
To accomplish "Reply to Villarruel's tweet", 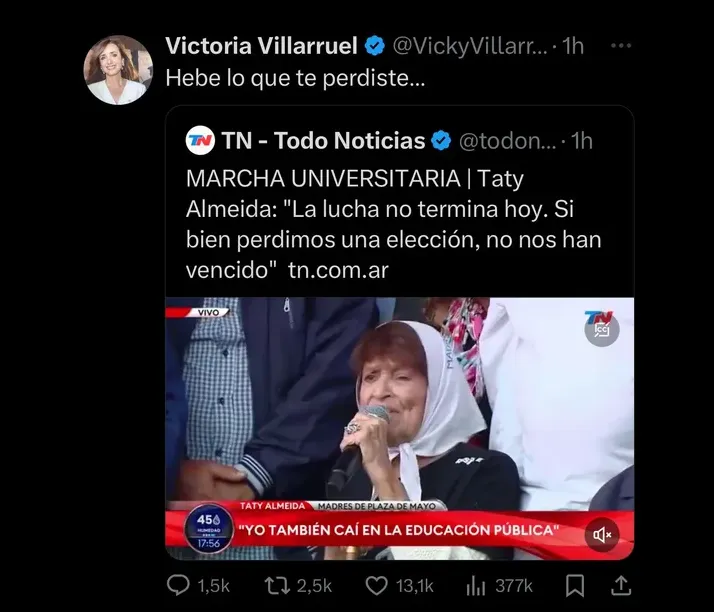I will pyautogui.click(x=178, y=585).
